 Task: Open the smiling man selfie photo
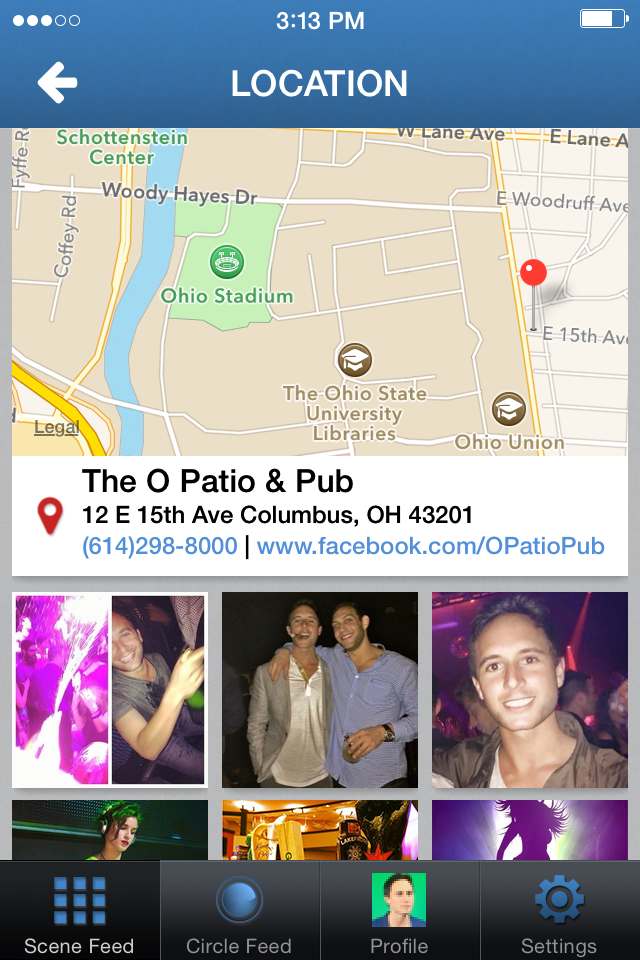pyautogui.click(x=530, y=689)
